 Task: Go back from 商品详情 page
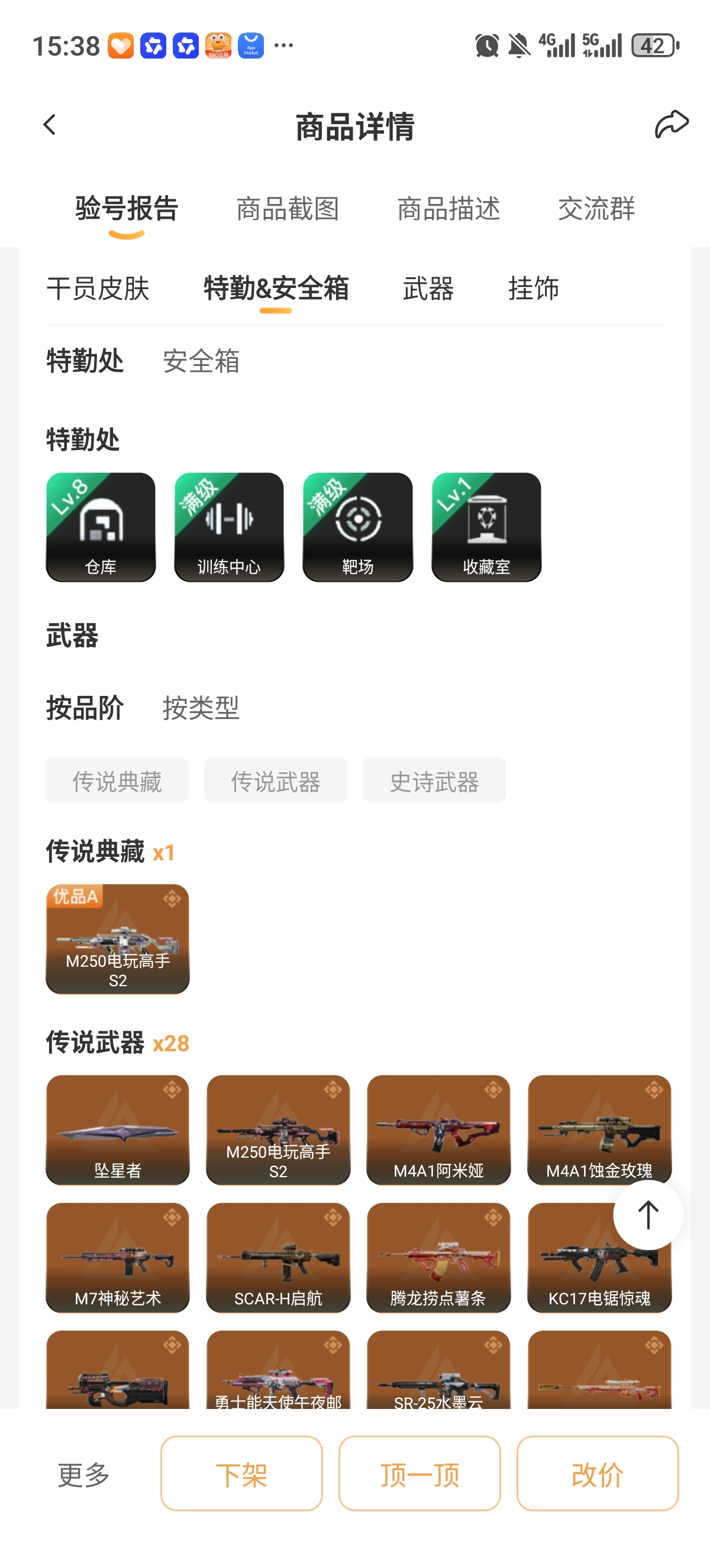pyautogui.click(x=50, y=125)
